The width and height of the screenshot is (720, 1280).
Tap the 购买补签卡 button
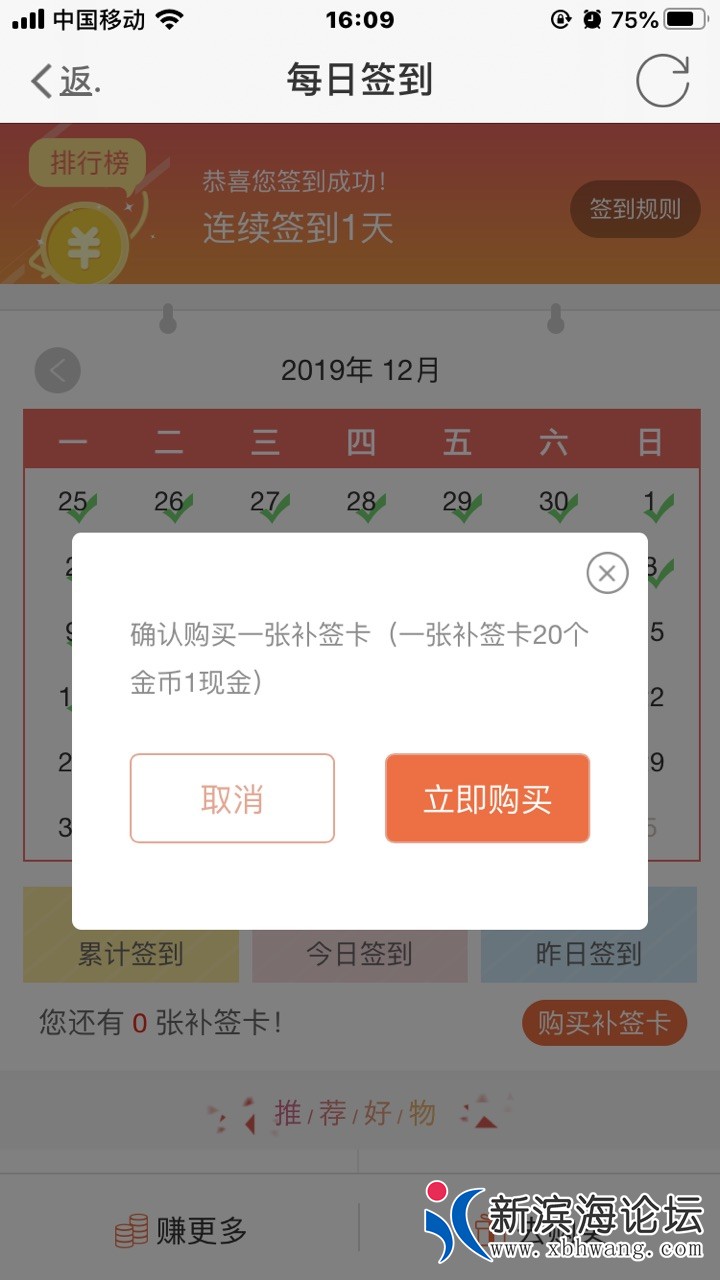tap(604, 1023)
